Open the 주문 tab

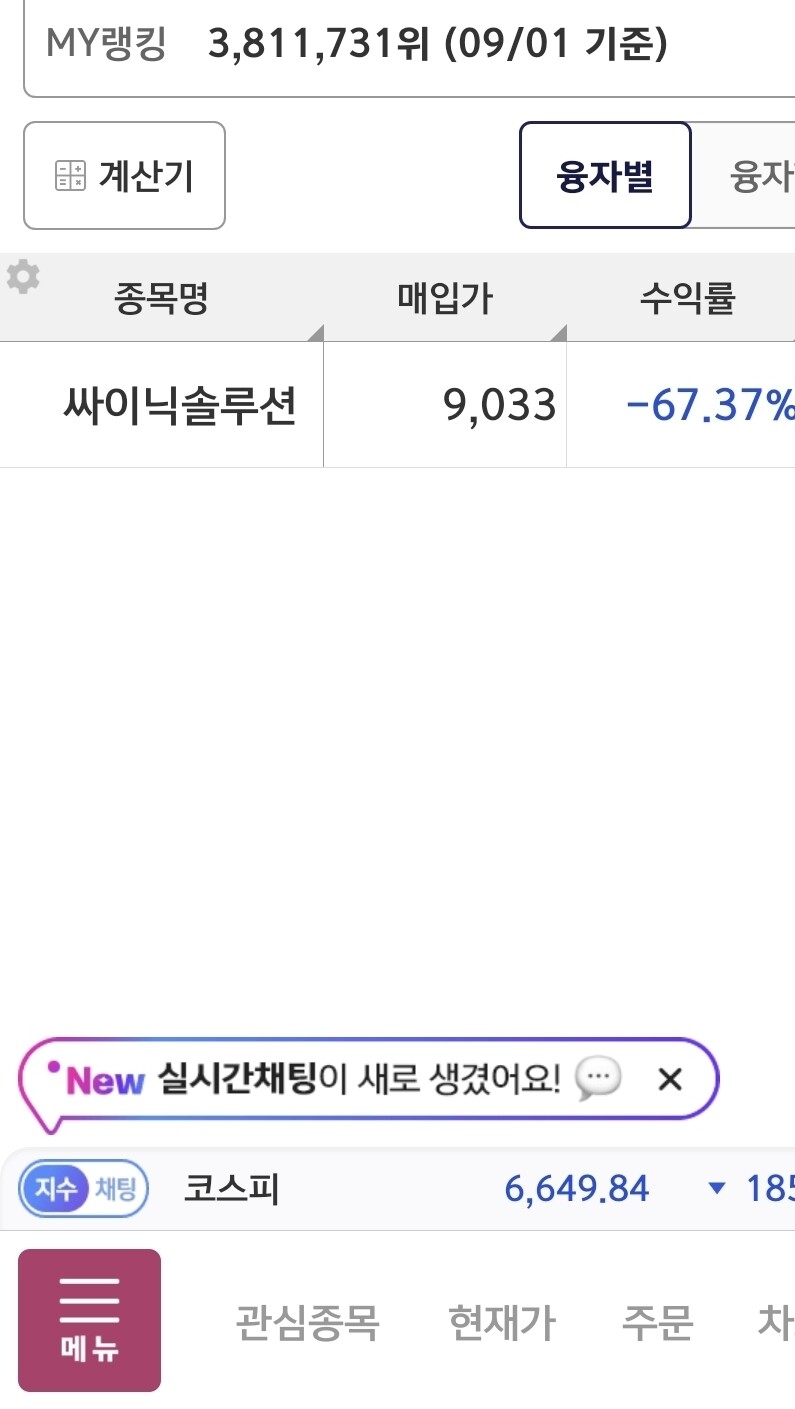coord(657,1323)
